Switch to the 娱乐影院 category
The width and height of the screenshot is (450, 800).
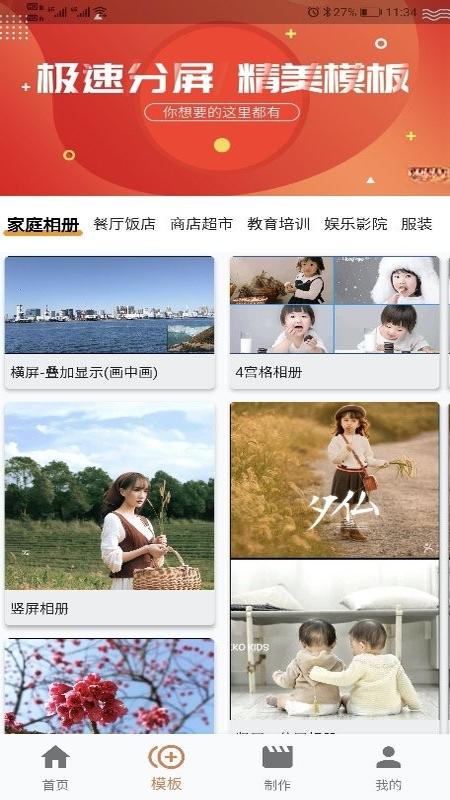coord(356,224)
